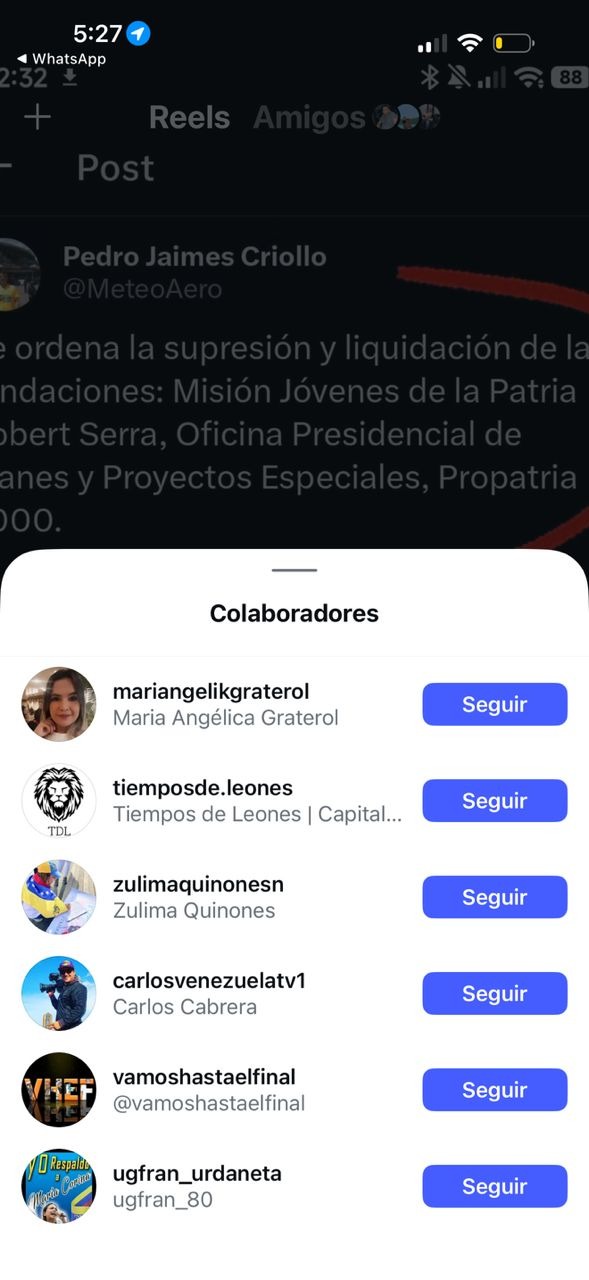Open Tiempos de Leones profile

(210, 801)
